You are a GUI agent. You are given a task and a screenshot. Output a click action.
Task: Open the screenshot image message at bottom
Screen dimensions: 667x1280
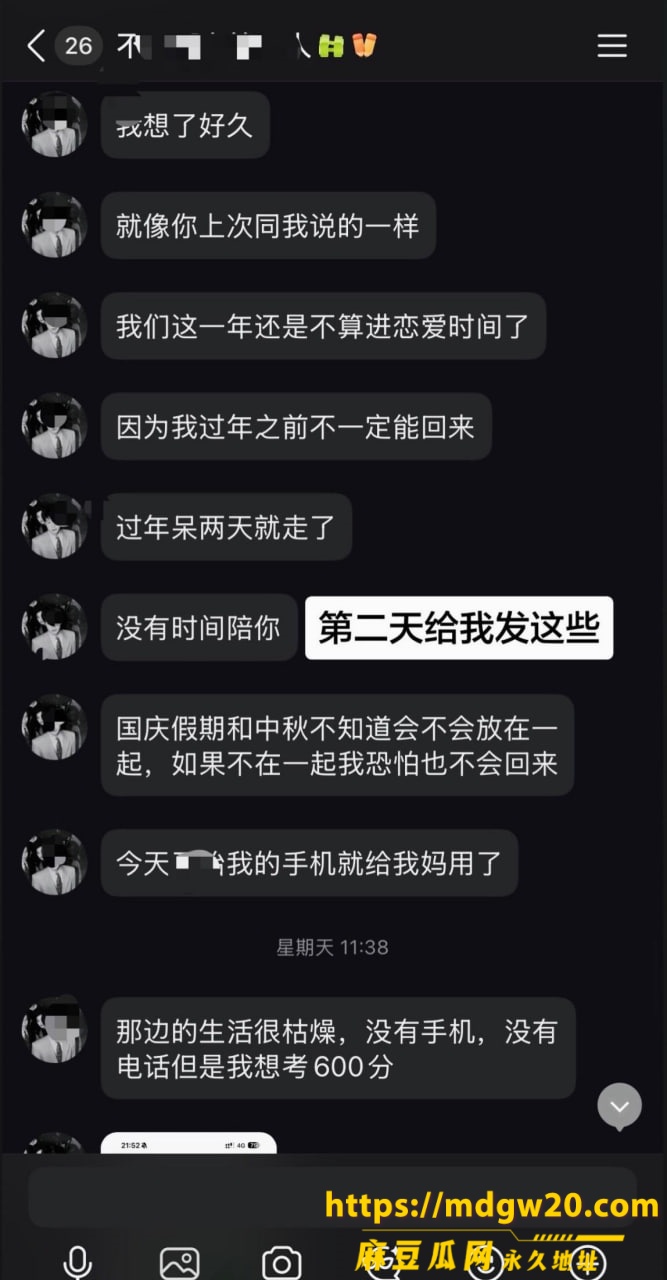click(188, 1143)
